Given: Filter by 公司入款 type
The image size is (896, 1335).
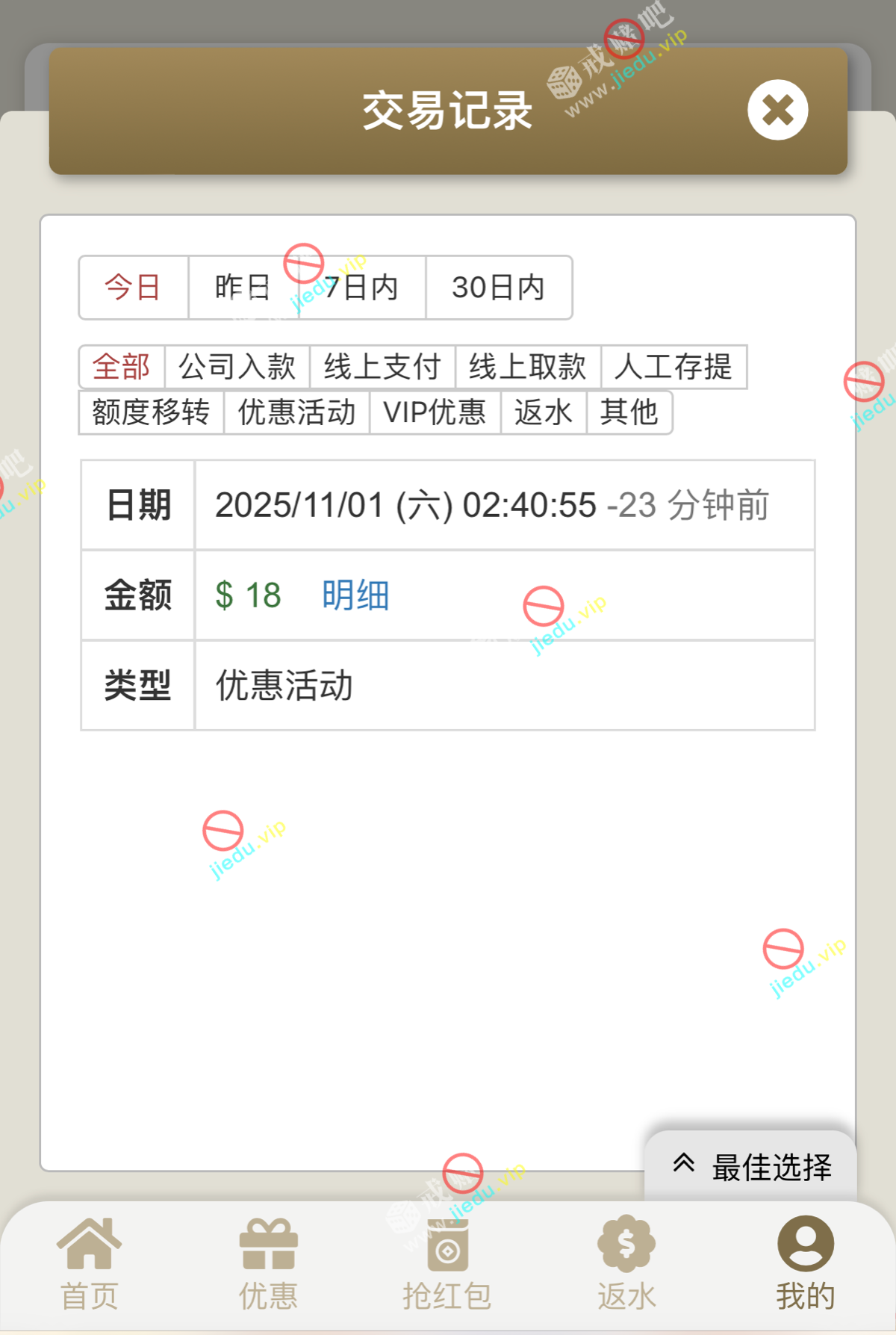Looking at the screenshot, I should (237, 367).
